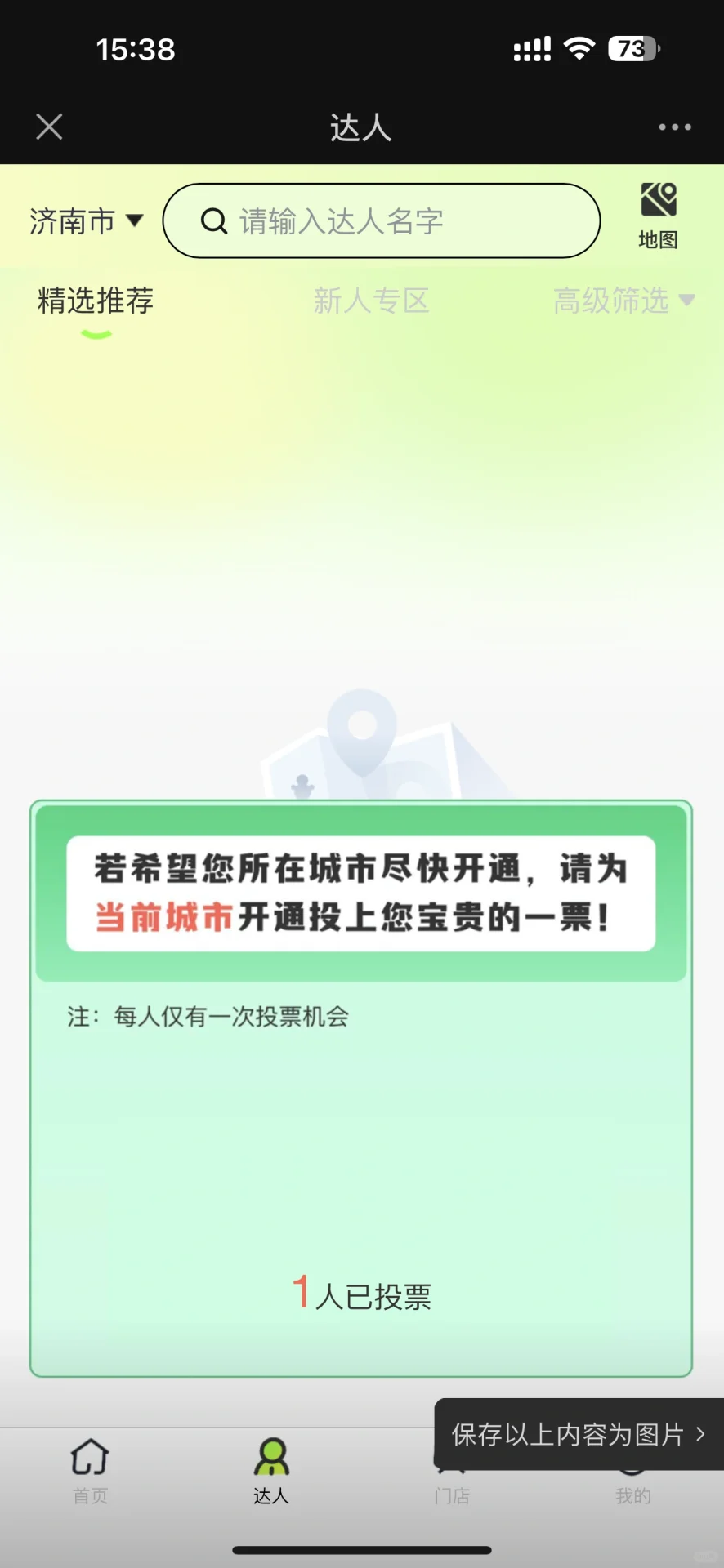Go to the 首页 home tab

tap(90, 1470)
